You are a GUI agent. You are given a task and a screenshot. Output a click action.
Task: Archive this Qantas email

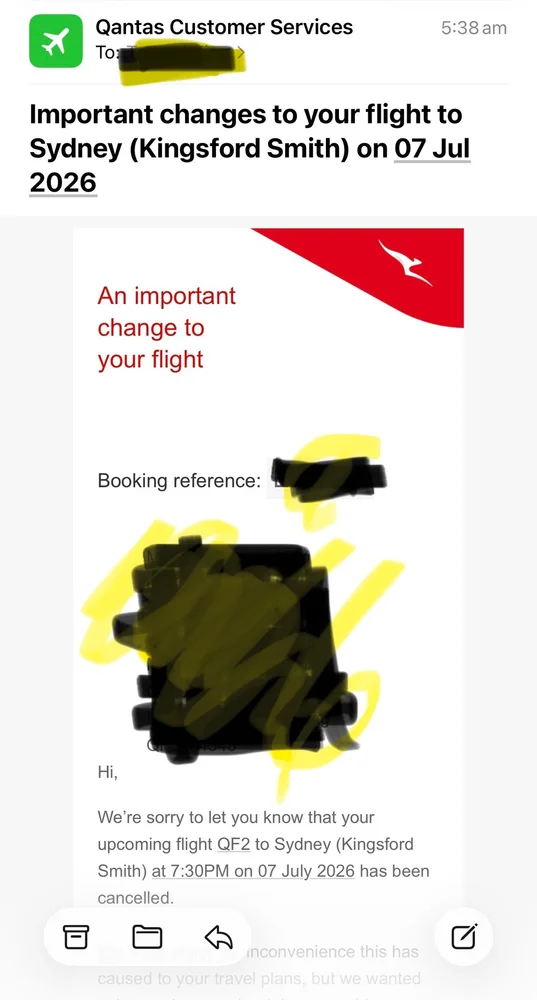[x=76, y=937]
